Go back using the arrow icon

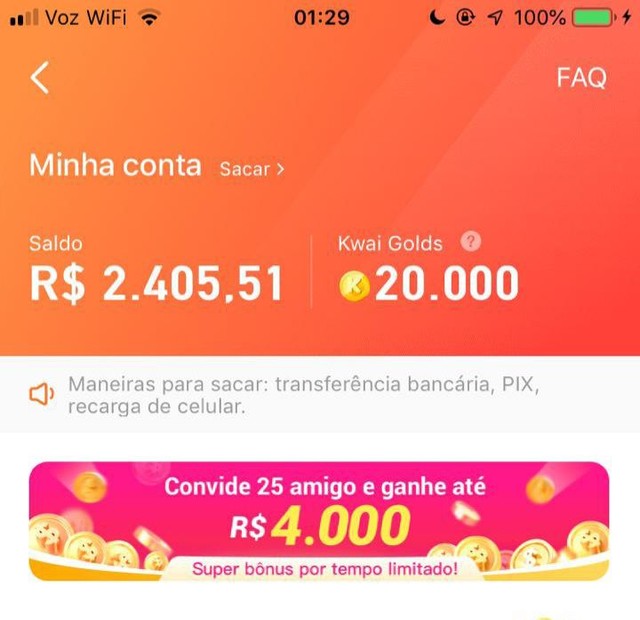40,78
